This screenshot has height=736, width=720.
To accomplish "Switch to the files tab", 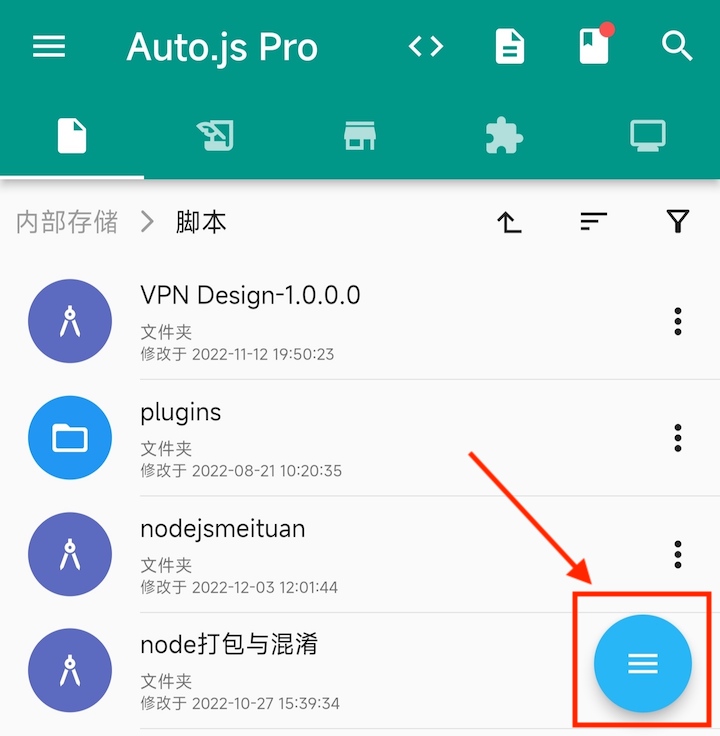I will click(72, 135).
